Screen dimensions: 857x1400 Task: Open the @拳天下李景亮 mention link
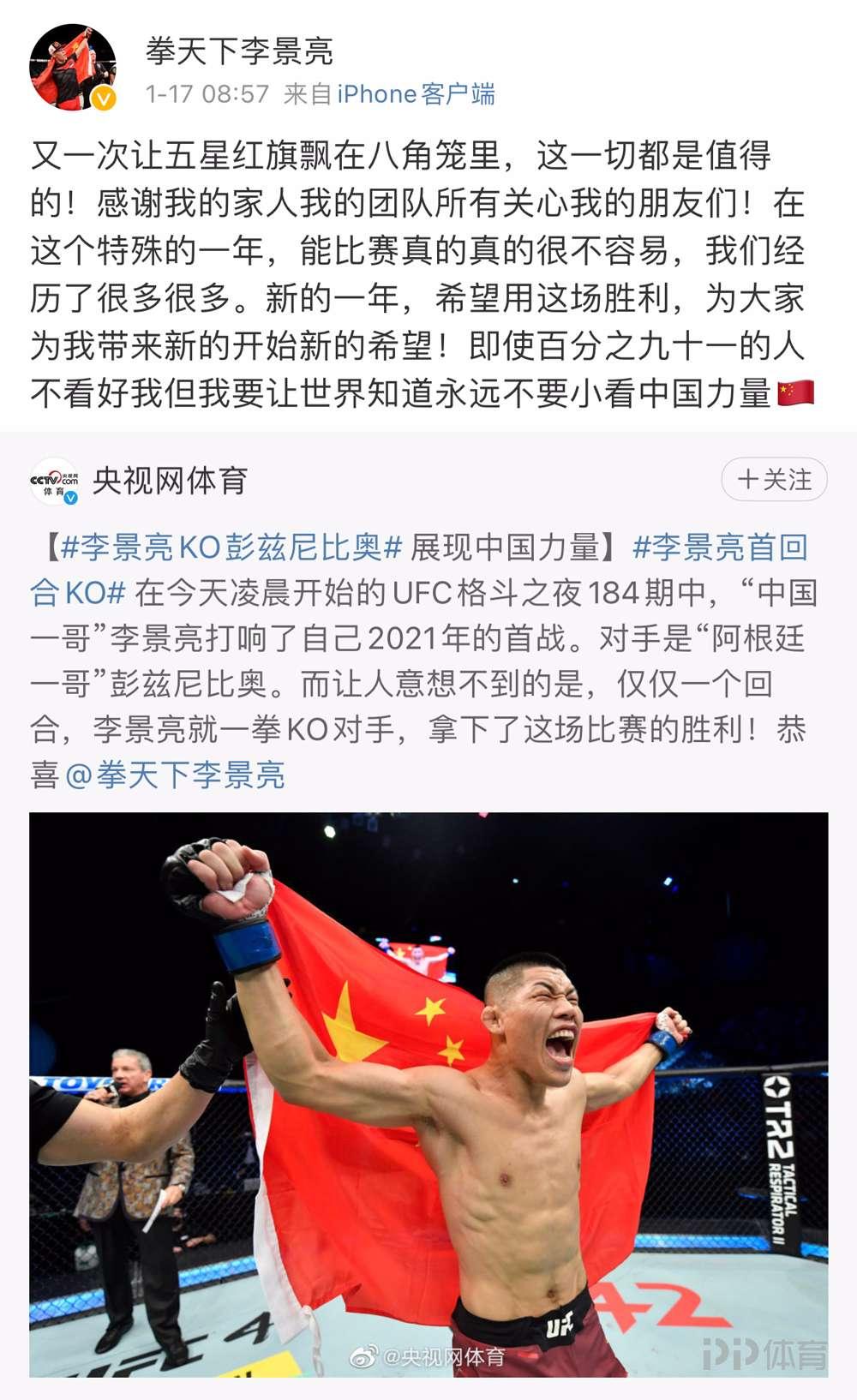coord(175,775)
